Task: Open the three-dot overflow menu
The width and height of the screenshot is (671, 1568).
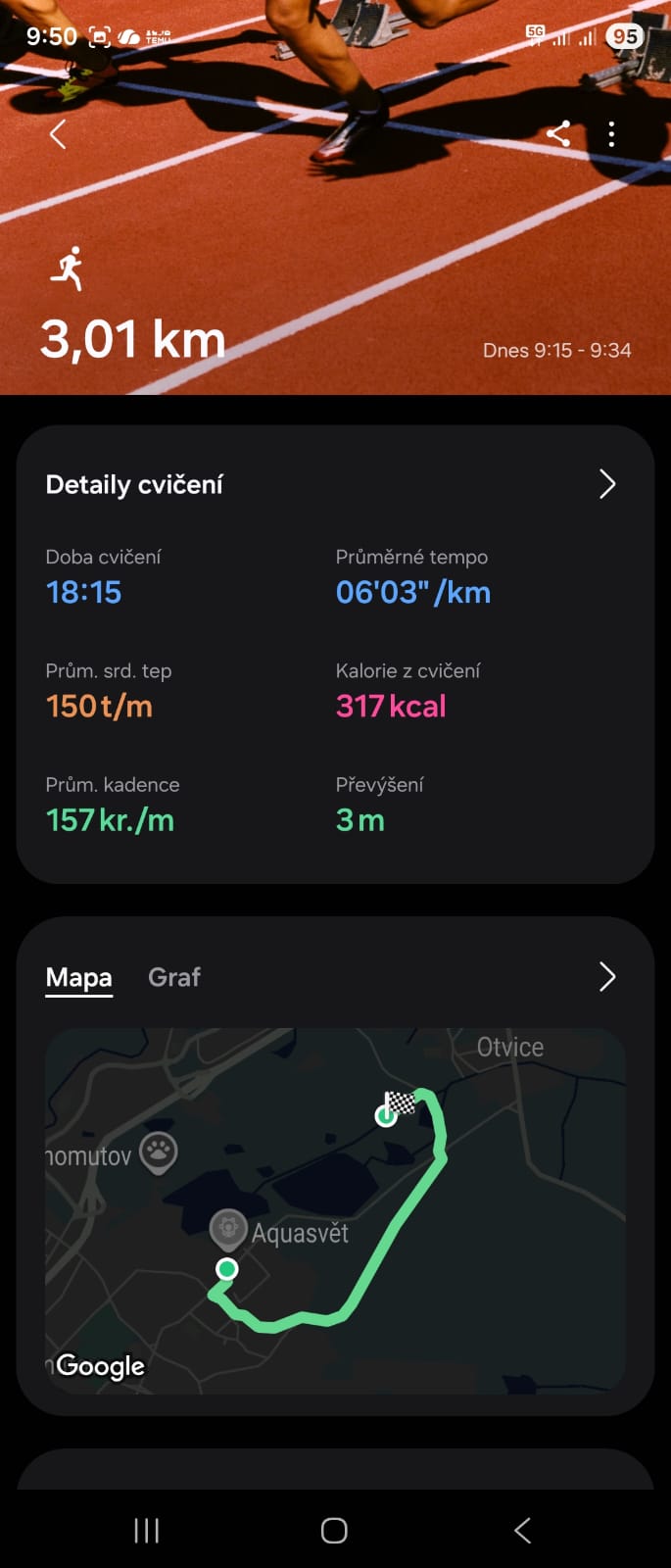Action: [x=611, y=134]
